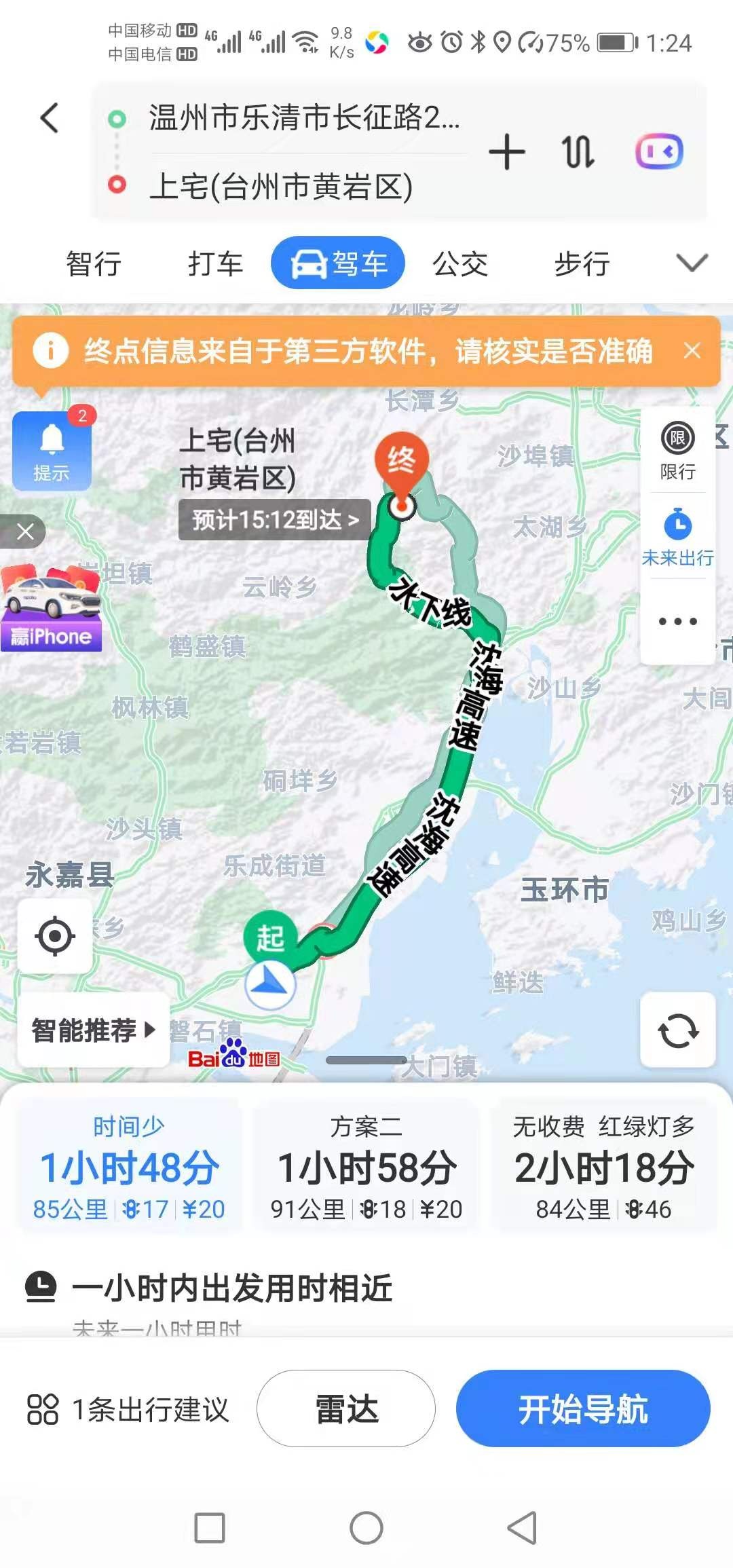Swap start and destination points

click(578, 151)
